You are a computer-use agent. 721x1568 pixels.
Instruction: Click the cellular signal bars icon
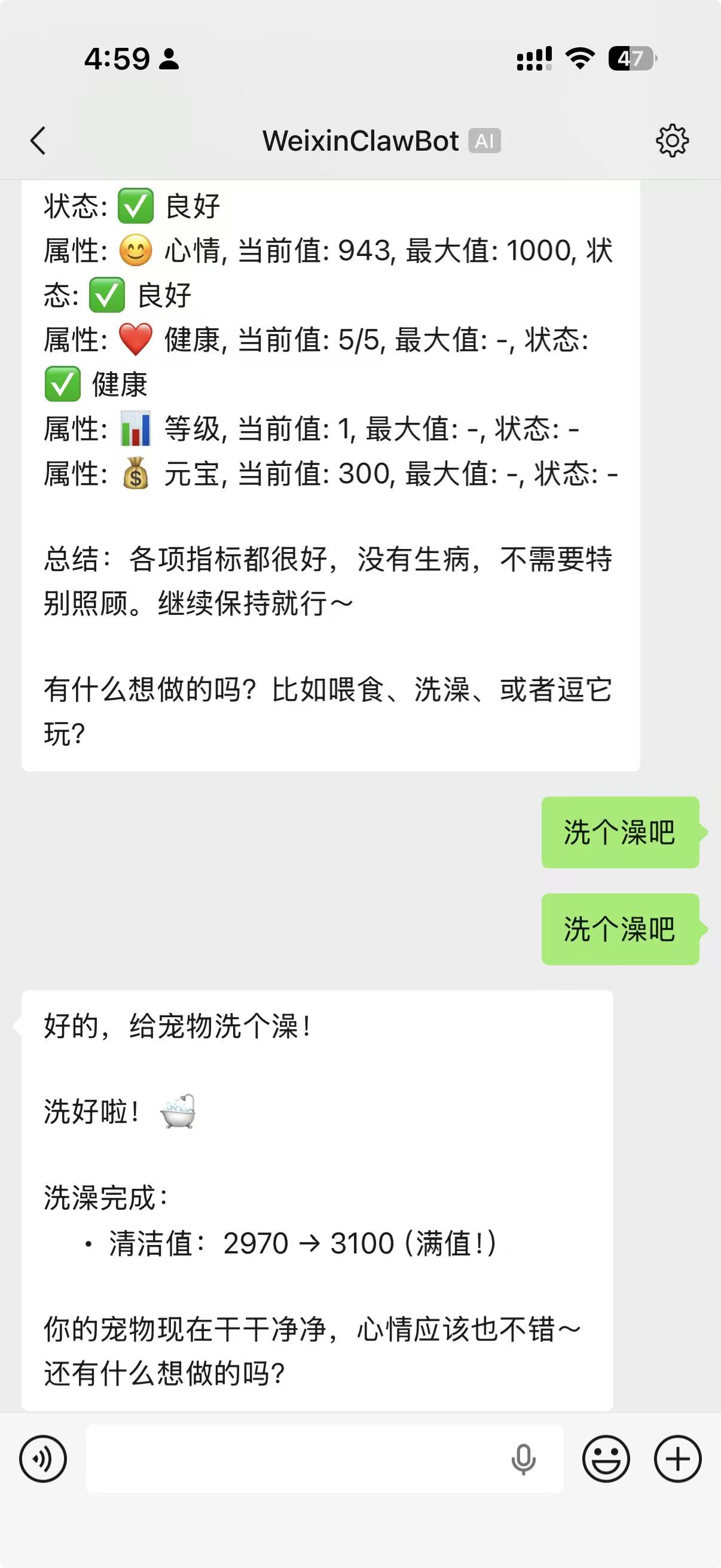[x=533, y=59]
